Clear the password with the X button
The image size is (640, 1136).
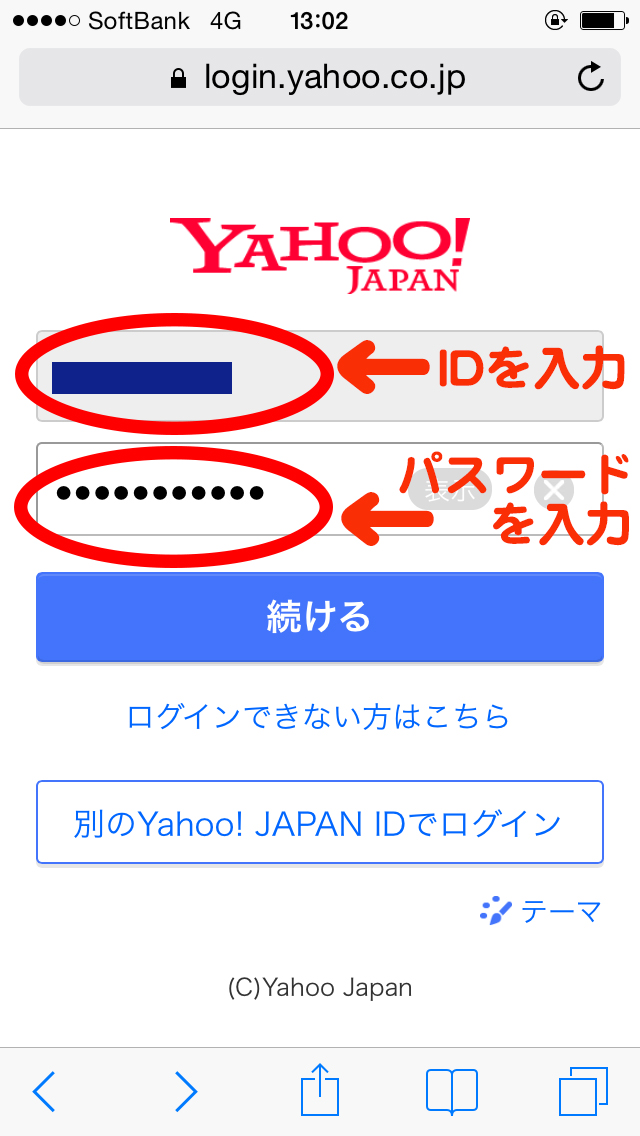tap(554, 491)
